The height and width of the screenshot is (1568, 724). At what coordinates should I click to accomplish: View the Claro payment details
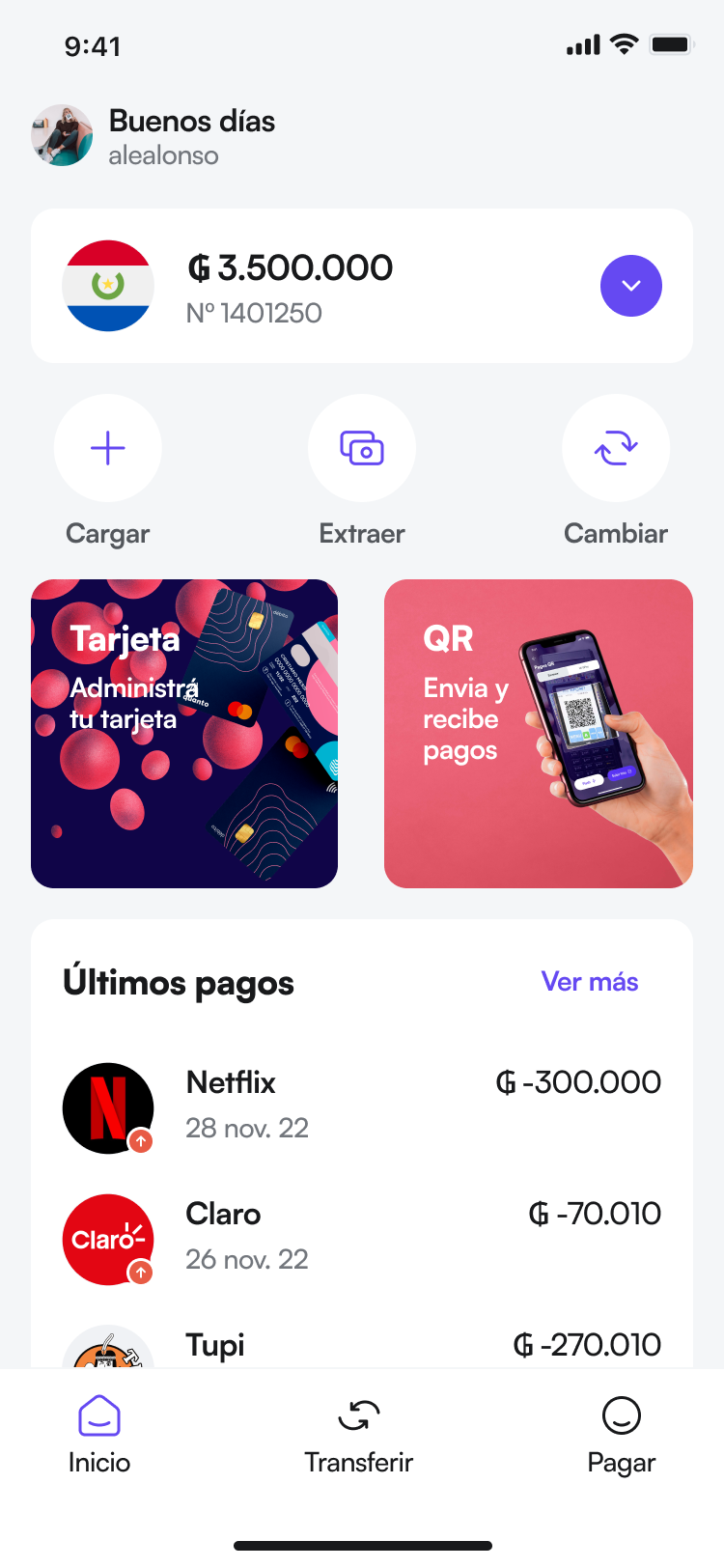[x=362, y=1237]
